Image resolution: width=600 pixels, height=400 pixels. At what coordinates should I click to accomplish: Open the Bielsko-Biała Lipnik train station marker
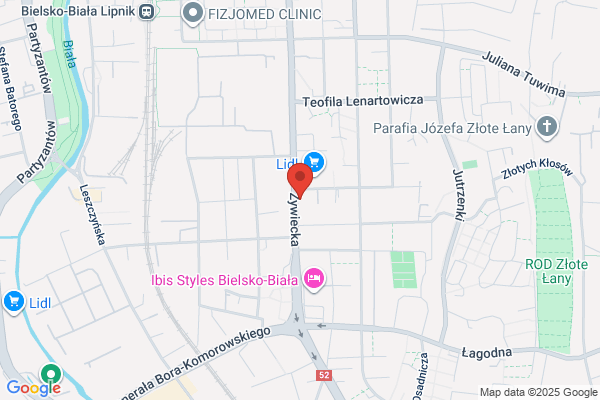pyautogui.click(x=147, y=11)
